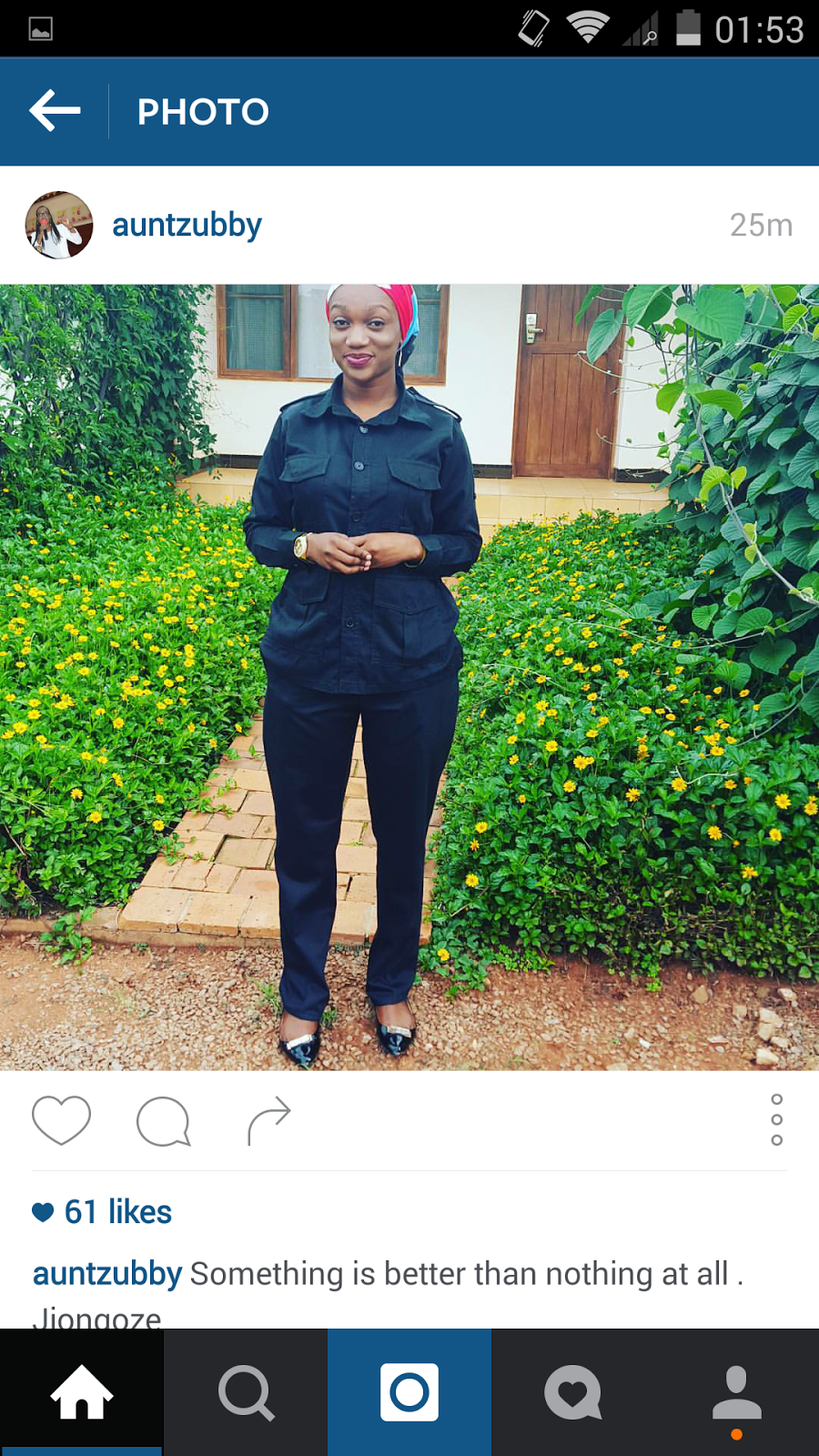Open the camera tab

[409, 1392]
